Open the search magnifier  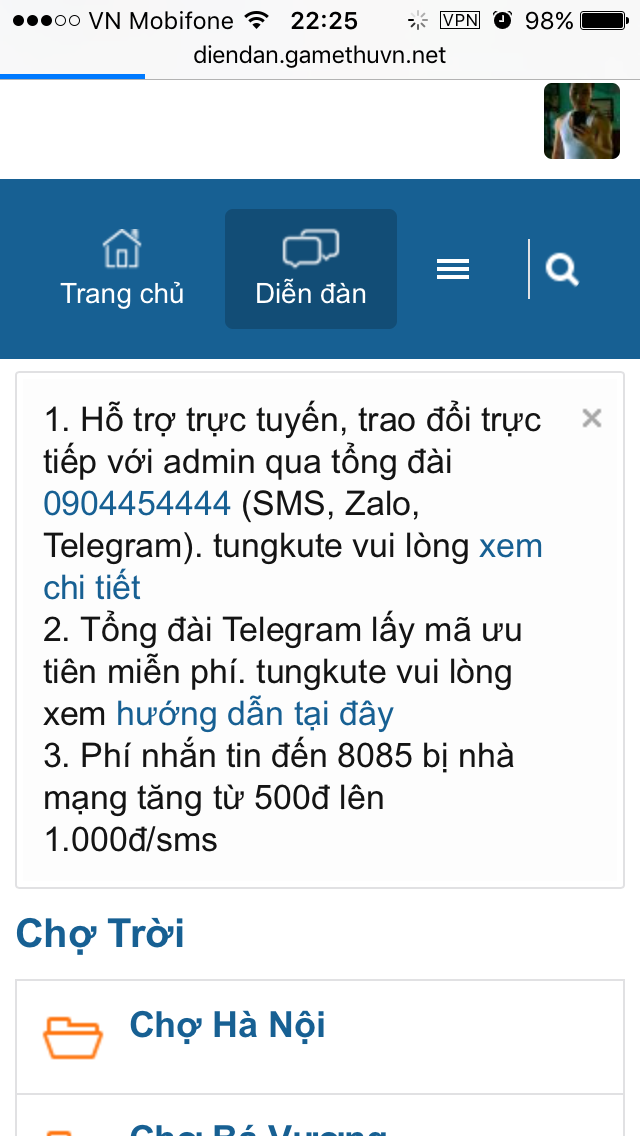click(x=562, y=269)
